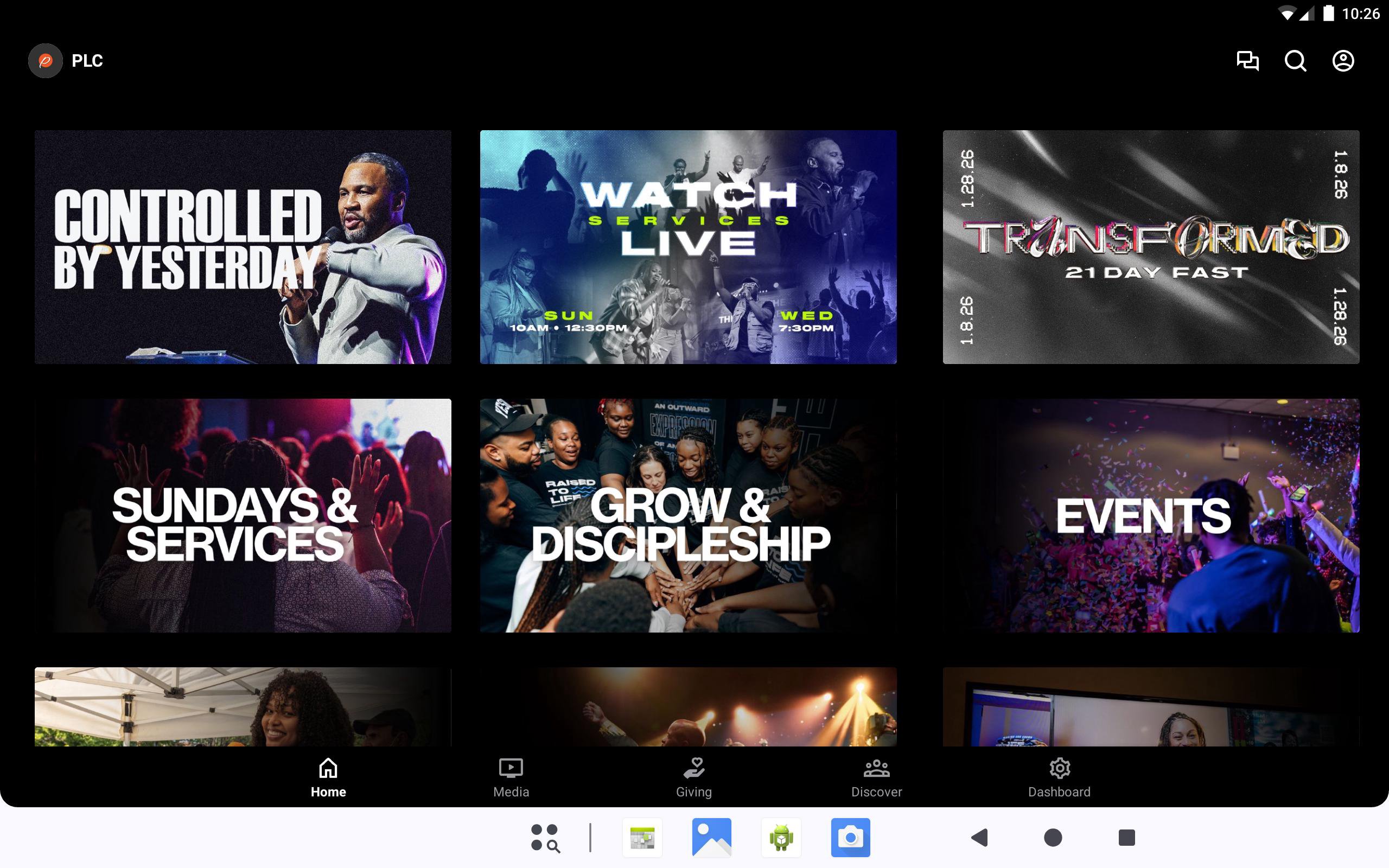Switch to the Media tab
This screenshot has width=1389, height=868.
[511, 777]
